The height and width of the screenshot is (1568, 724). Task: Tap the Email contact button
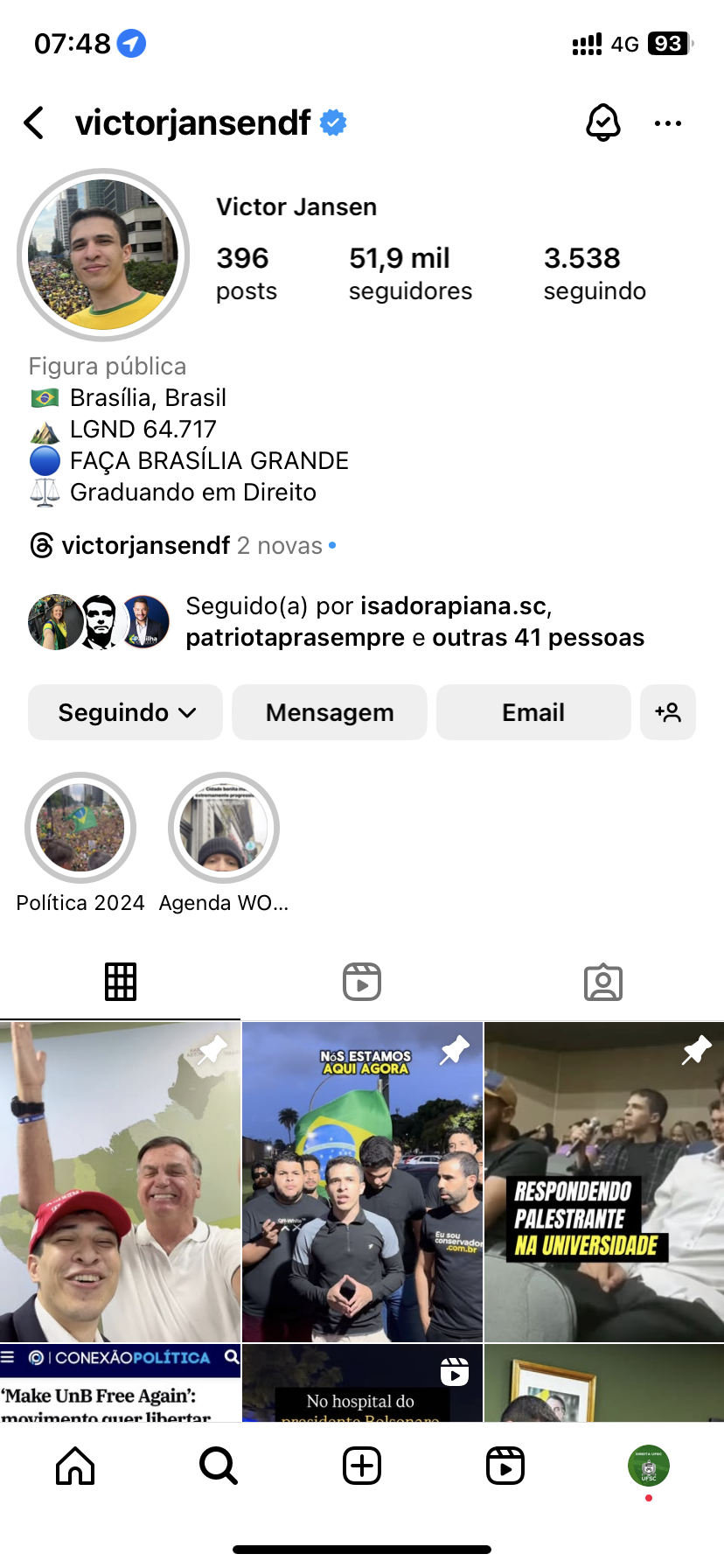[x=533, y=712]
